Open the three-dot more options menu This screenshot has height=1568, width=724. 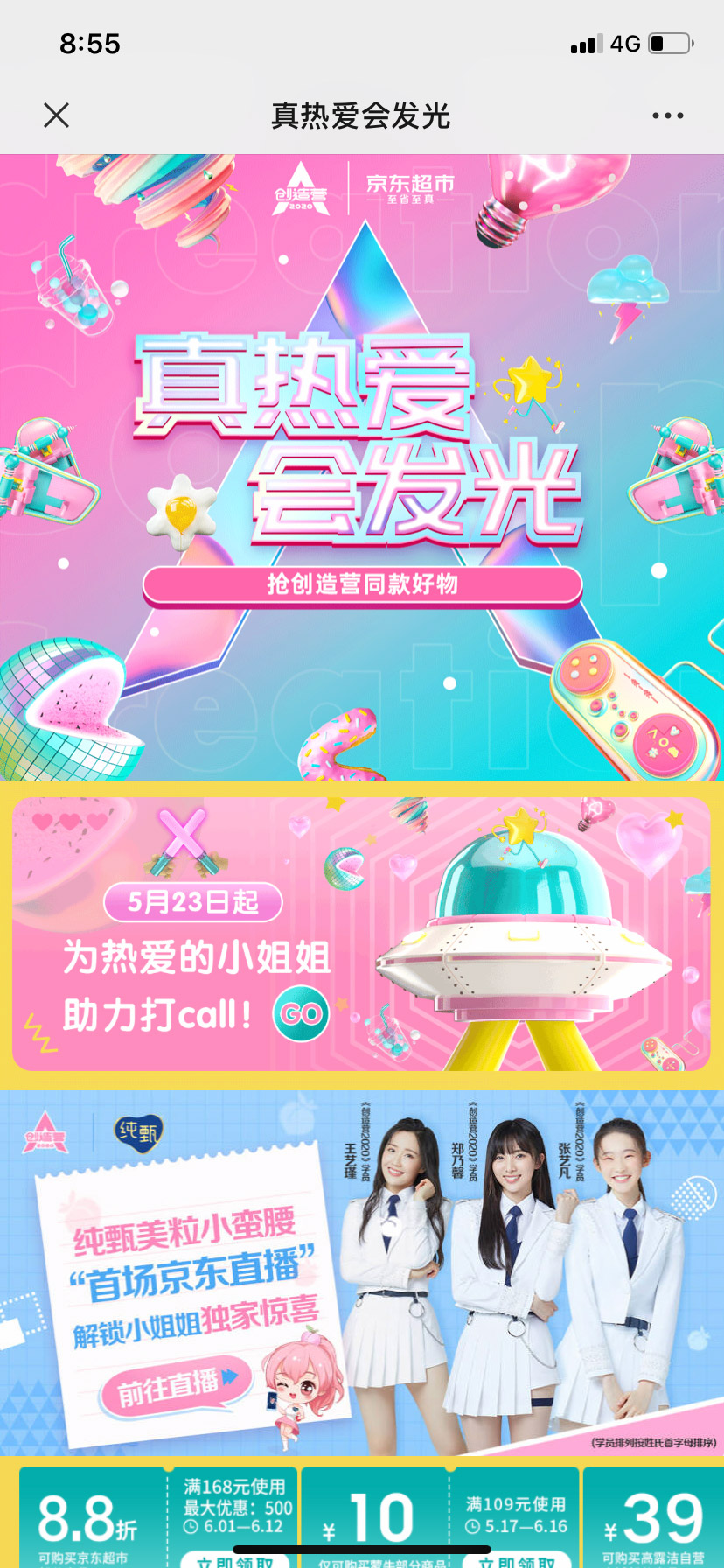(x=667, y=115)
